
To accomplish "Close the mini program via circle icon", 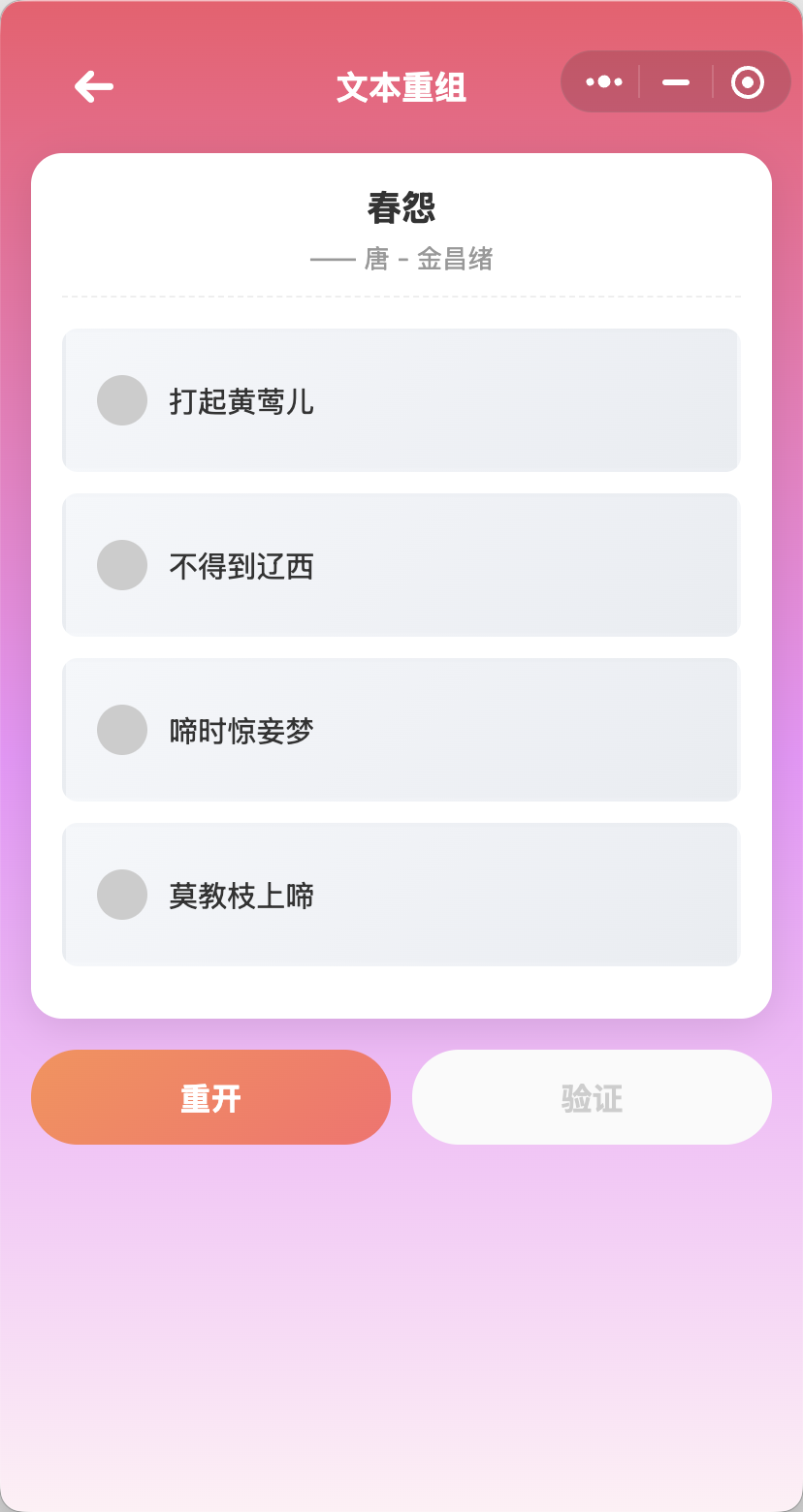I will pyautogui.click(x=747, y=82).
